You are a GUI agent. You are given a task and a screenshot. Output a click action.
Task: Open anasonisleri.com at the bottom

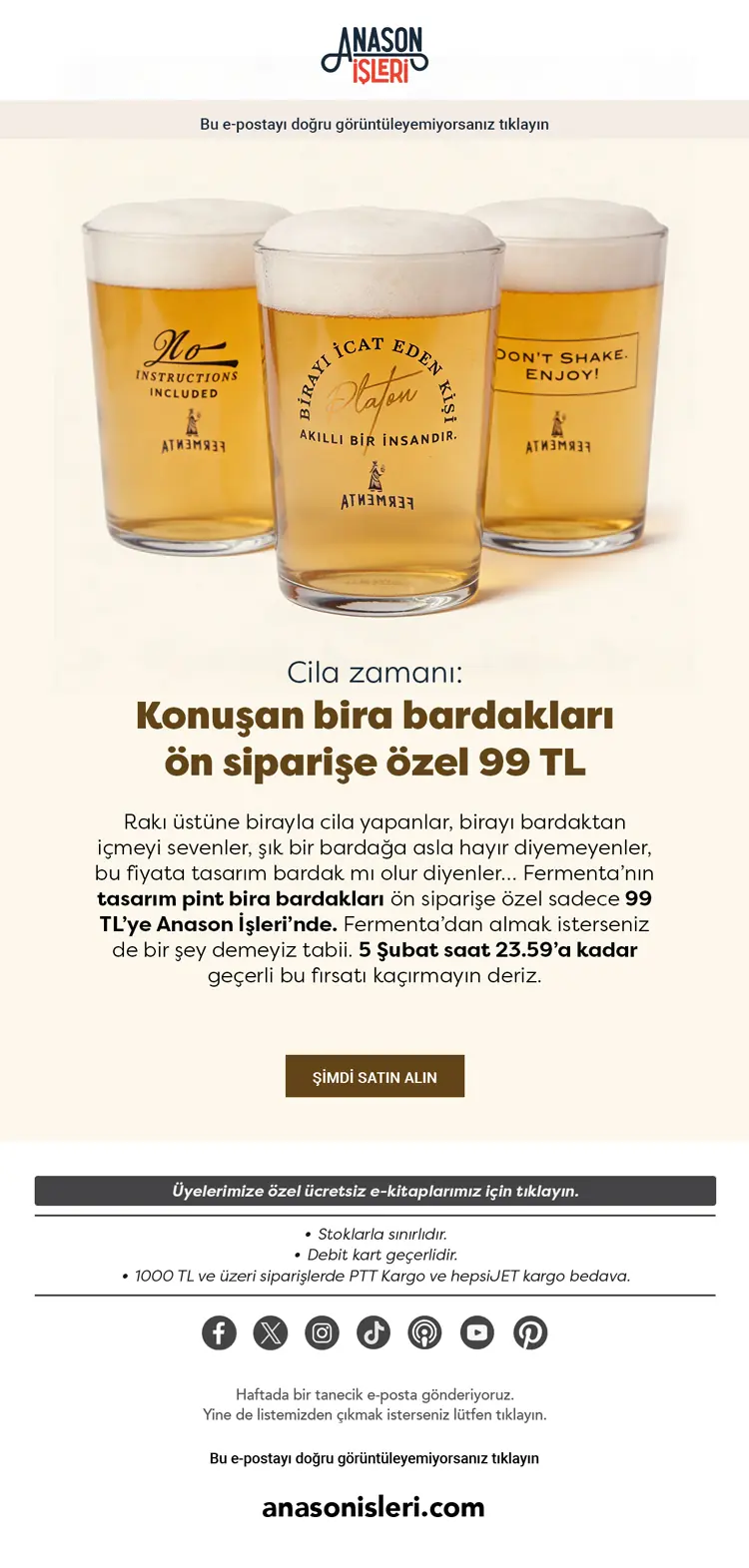[374, 1507]
